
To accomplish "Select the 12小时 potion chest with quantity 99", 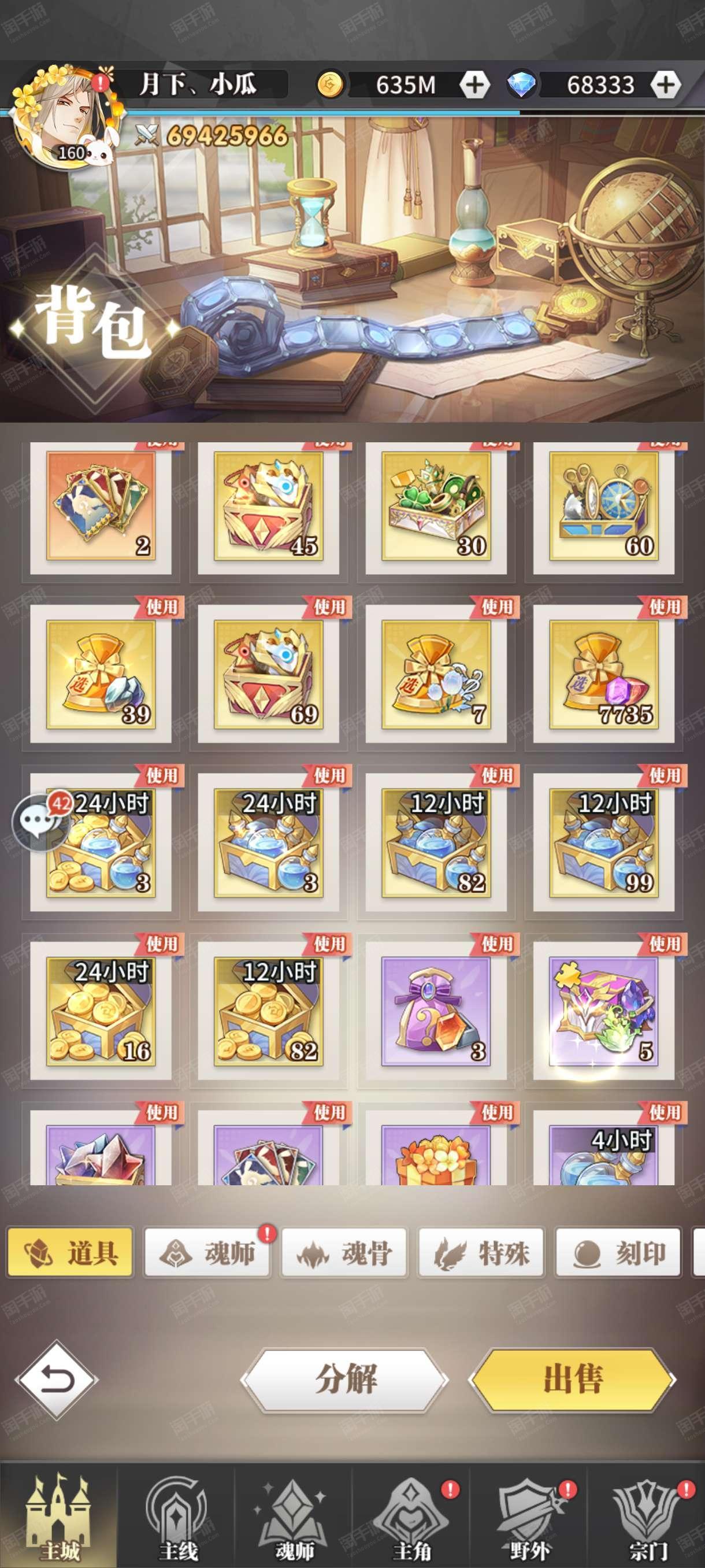I will coord(603,842).
